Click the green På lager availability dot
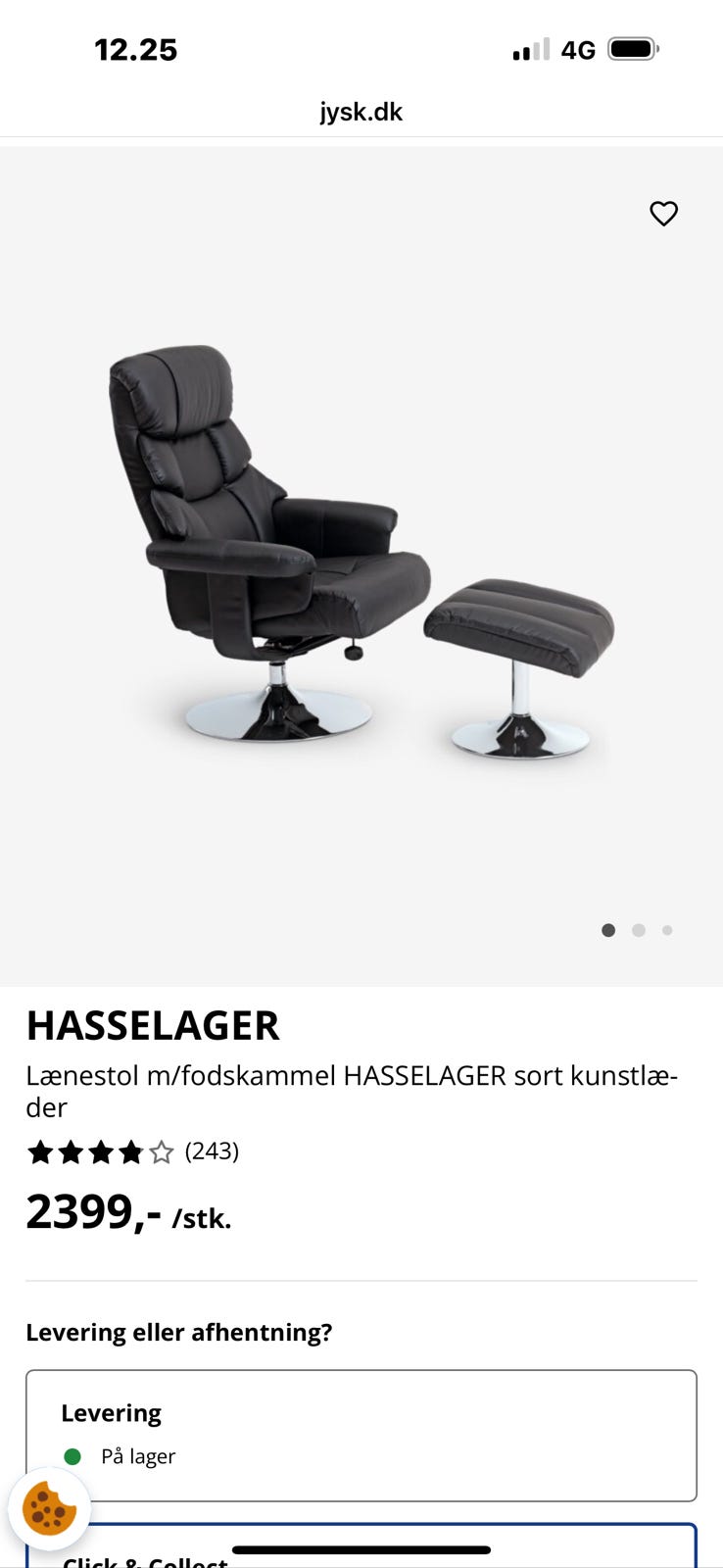 (x=74, y=1456)
